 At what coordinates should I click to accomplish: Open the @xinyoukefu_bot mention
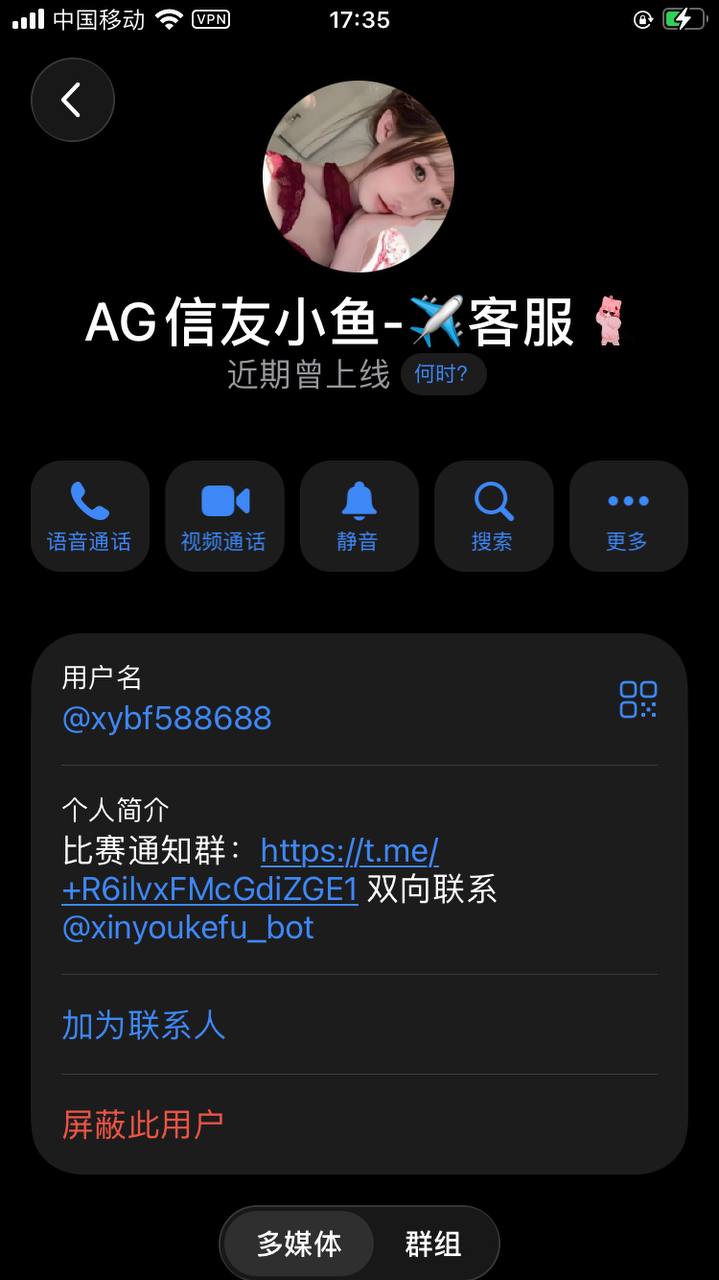(x=188, y=928)
